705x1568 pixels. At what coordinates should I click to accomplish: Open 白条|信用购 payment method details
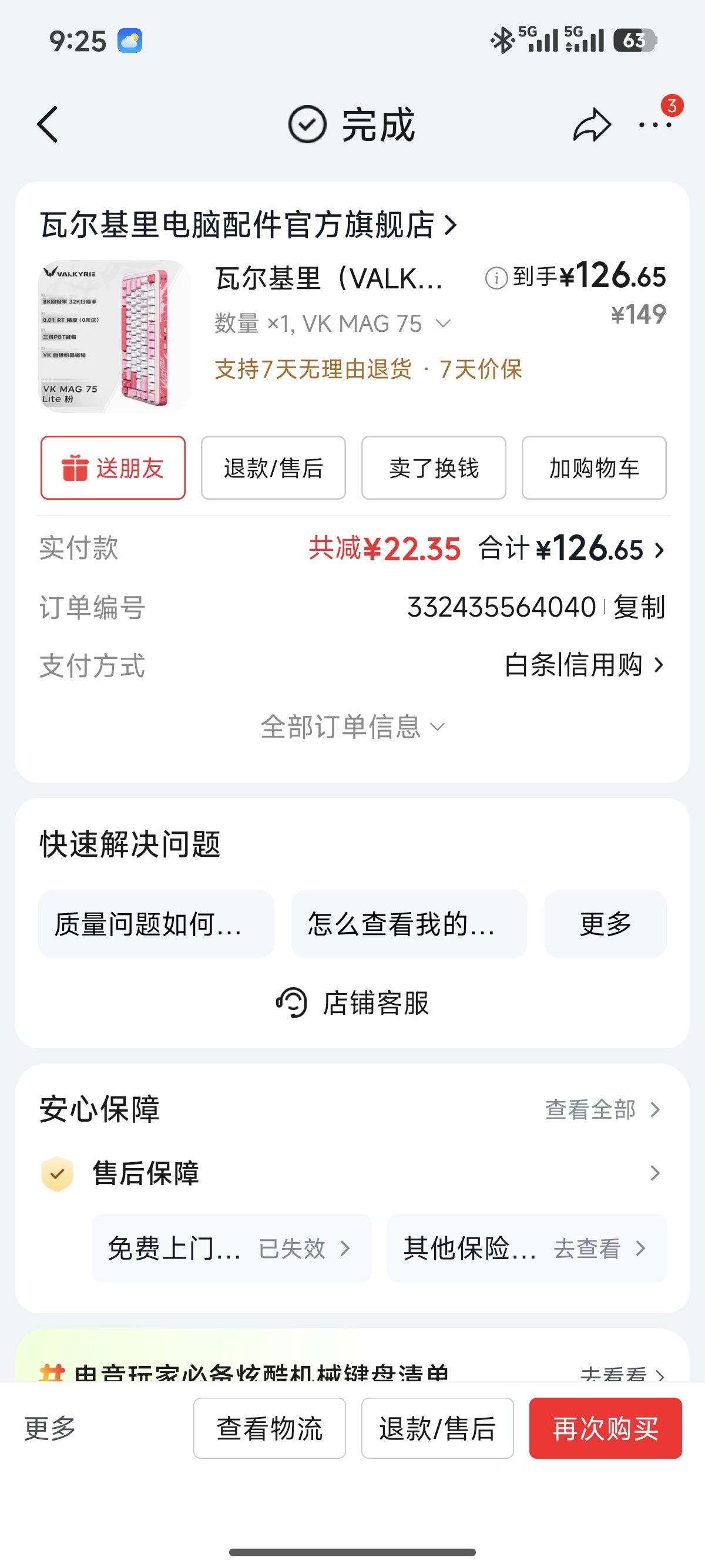click(x=584, y=665)
